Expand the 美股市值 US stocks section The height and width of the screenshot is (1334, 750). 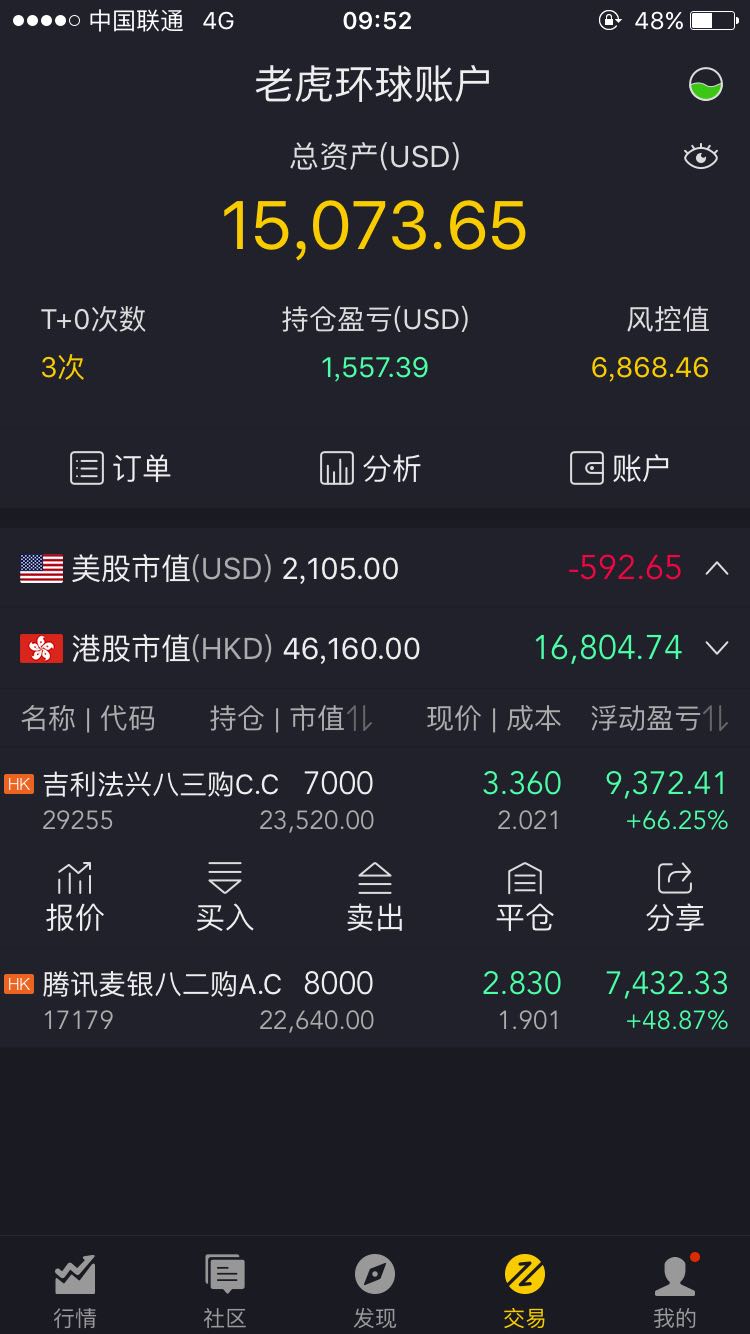[x=716, y=568]
